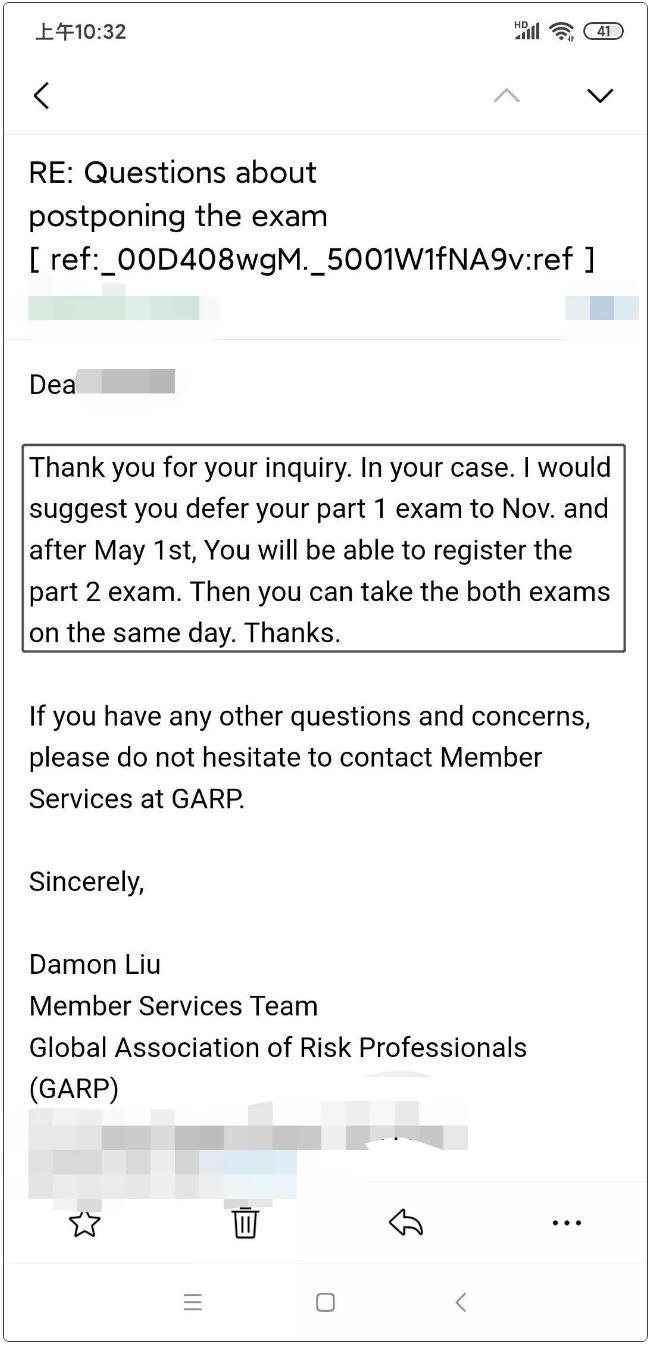This screenshot has width=651, height=1345.
Task: Open the more options menu
Action: click(x=566, y=1223)
